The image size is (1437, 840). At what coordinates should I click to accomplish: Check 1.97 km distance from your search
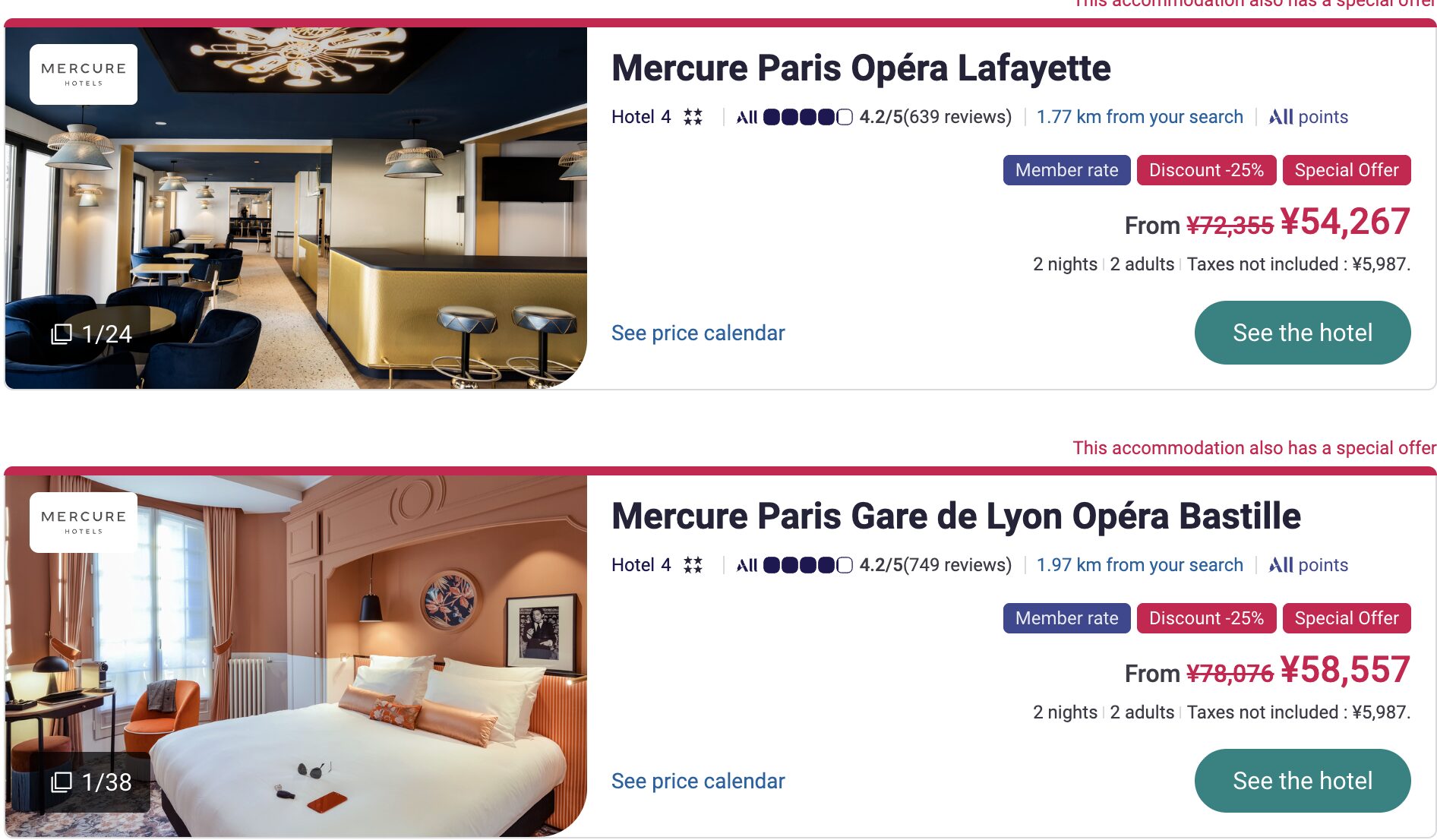coord(1139,565)
